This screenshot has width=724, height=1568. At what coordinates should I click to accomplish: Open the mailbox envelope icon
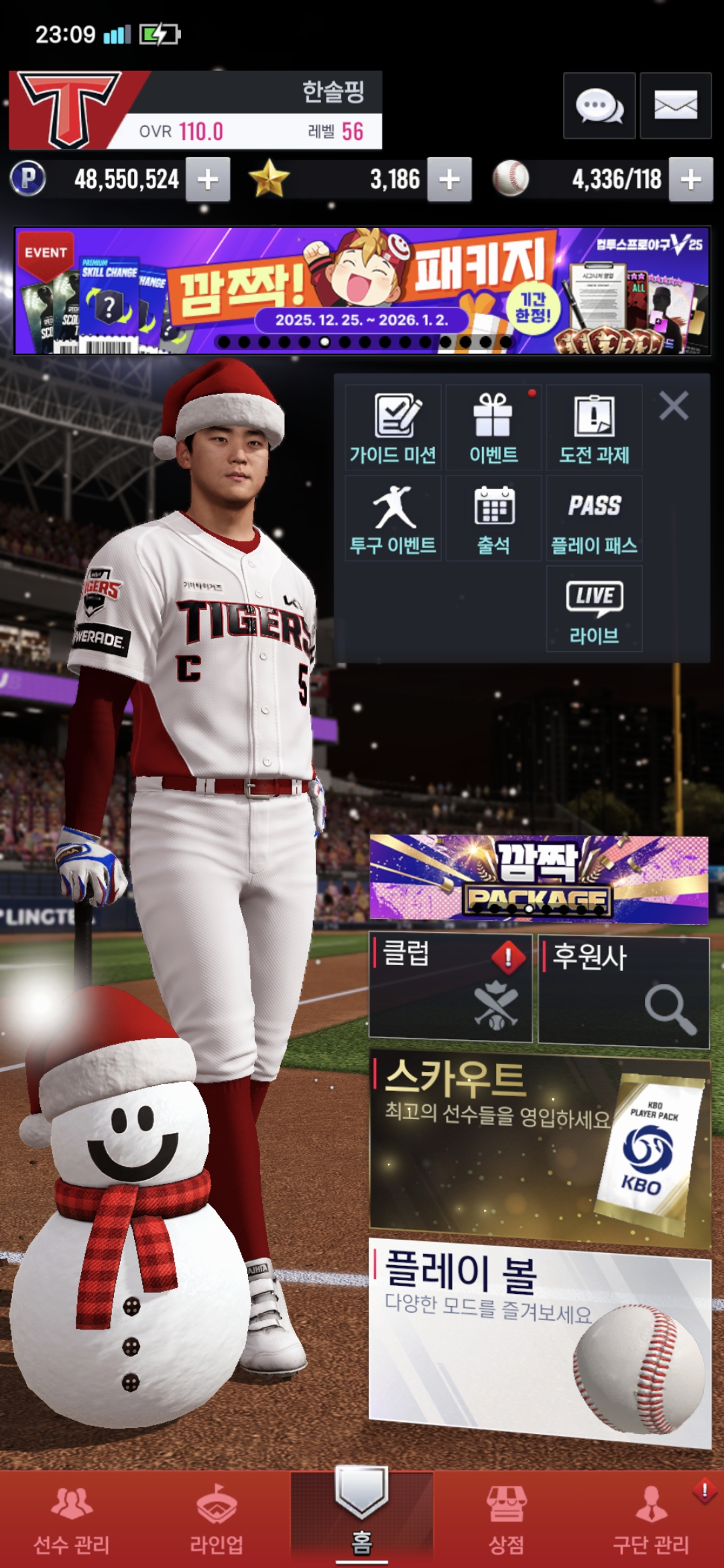click(x=675, y=106)
